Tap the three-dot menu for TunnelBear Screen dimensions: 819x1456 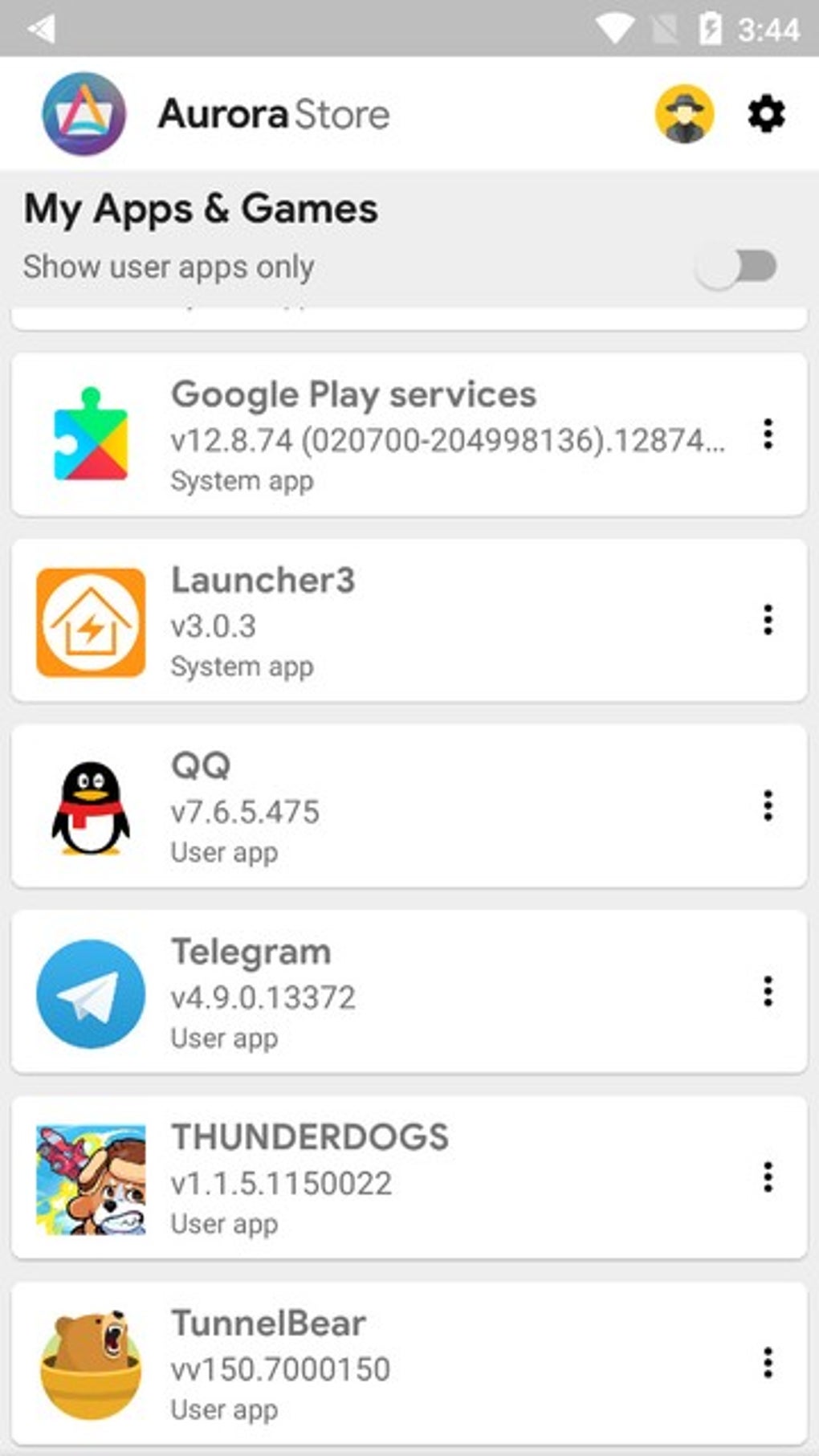click(x=768, y=1363)
